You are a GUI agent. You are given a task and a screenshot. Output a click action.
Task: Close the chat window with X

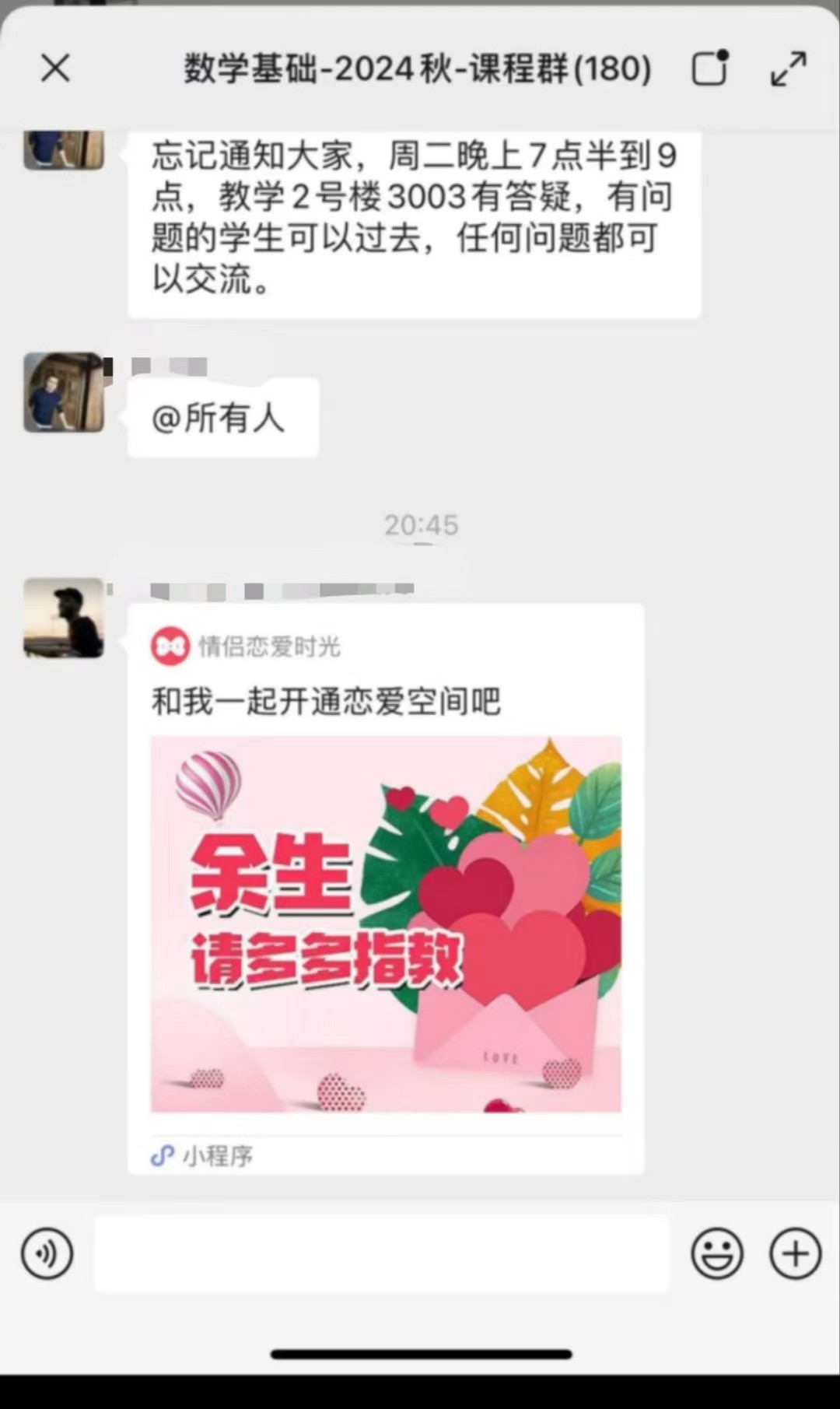[55, 68]
